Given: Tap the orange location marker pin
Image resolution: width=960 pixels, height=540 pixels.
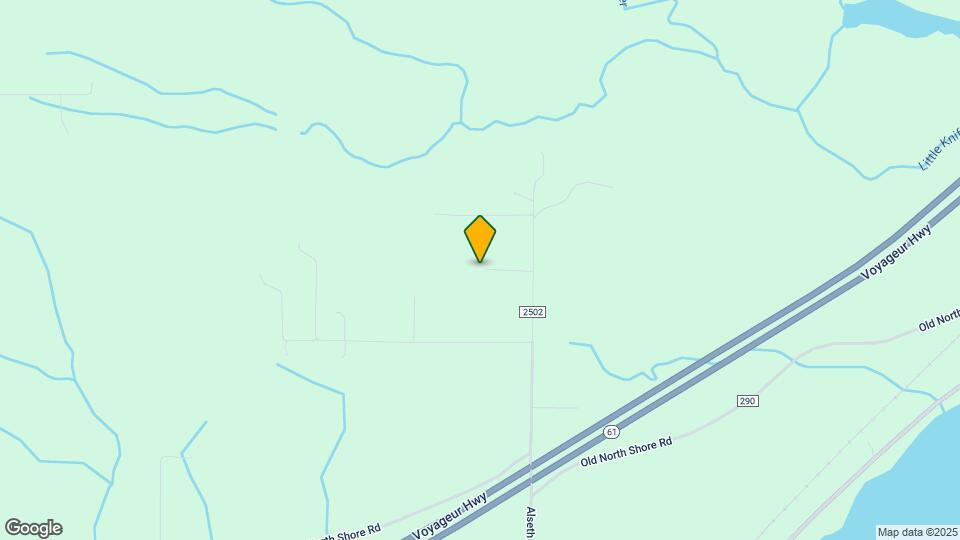Looking at the screenshot, I should pyautogui.click(x=480, y=238).
